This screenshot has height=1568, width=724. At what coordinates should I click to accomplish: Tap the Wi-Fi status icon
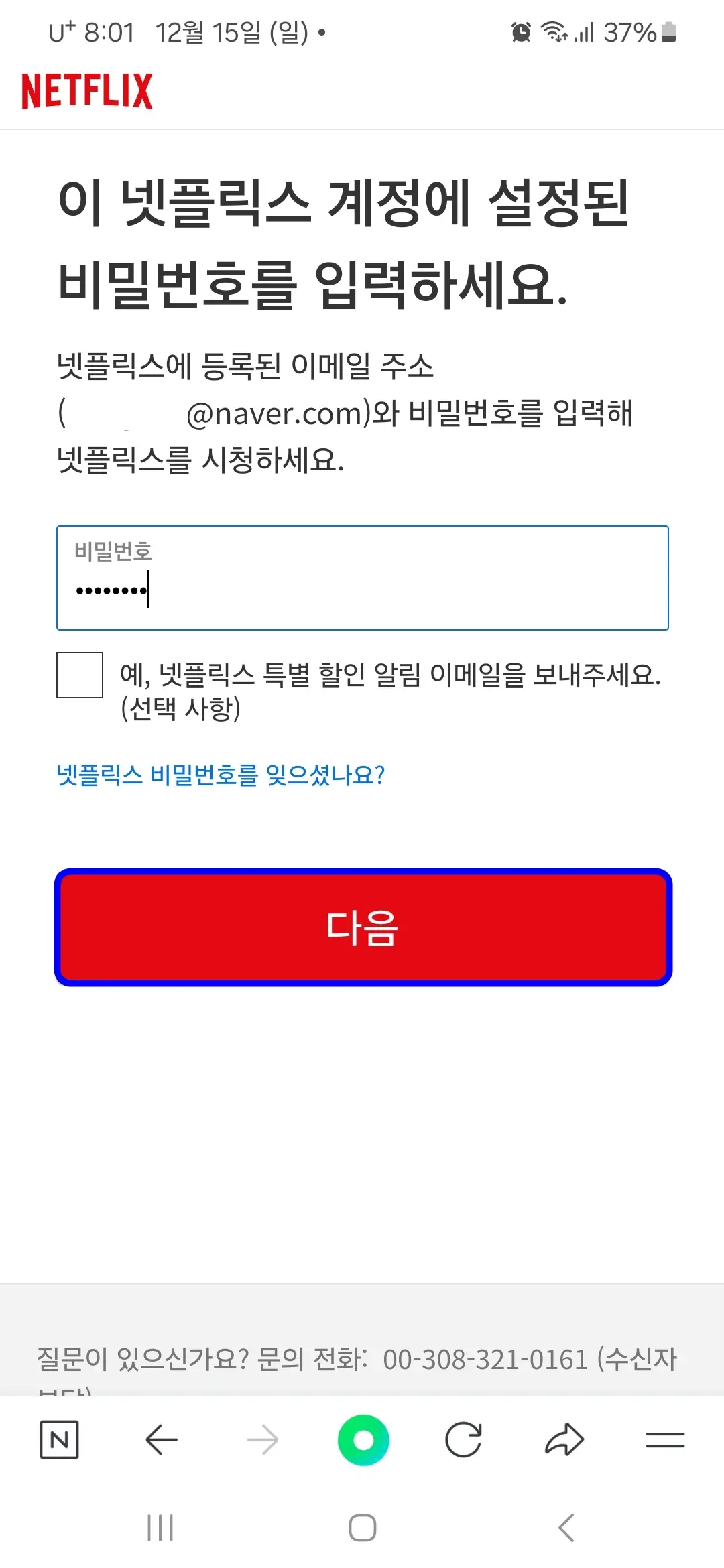click(554, 31)
